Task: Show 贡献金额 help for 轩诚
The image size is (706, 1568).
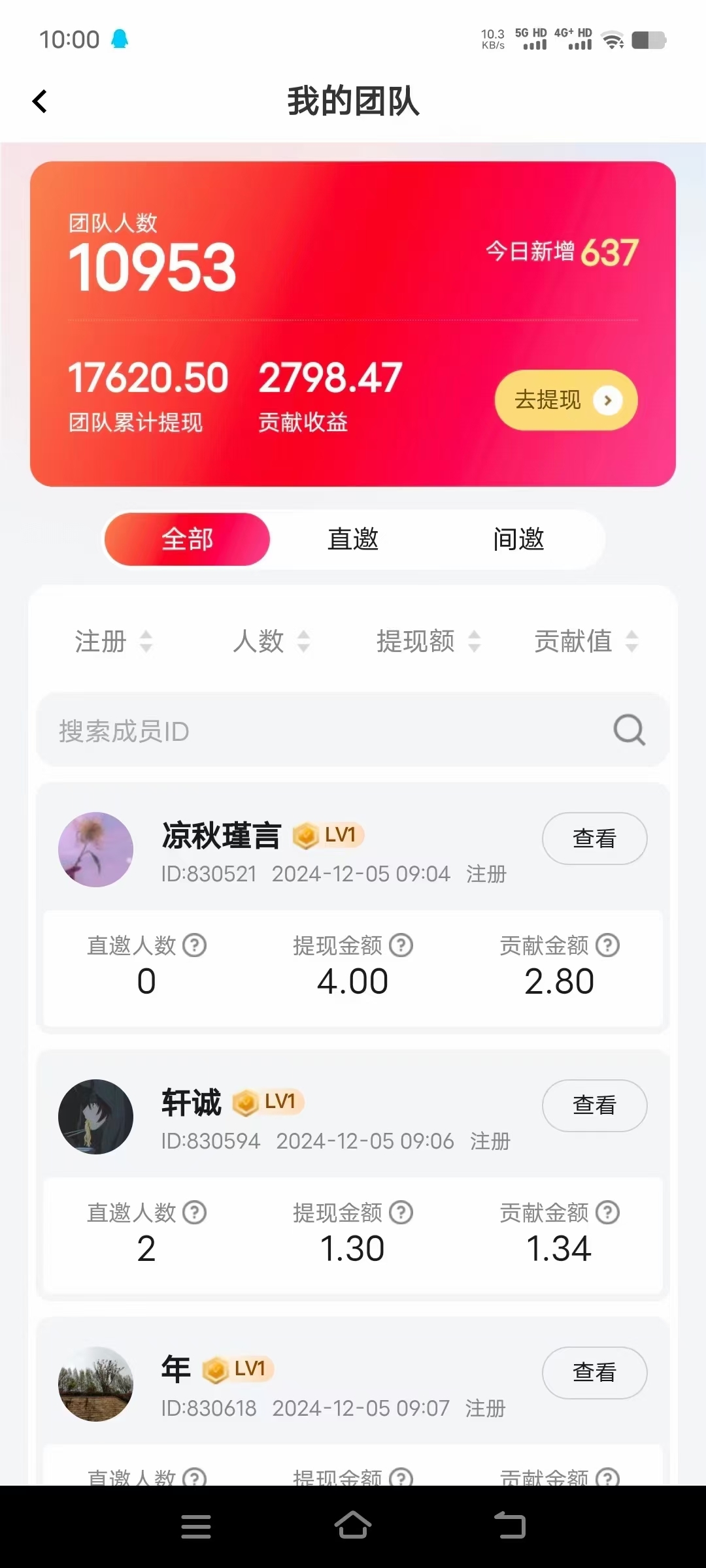Action: (608, 1213)
